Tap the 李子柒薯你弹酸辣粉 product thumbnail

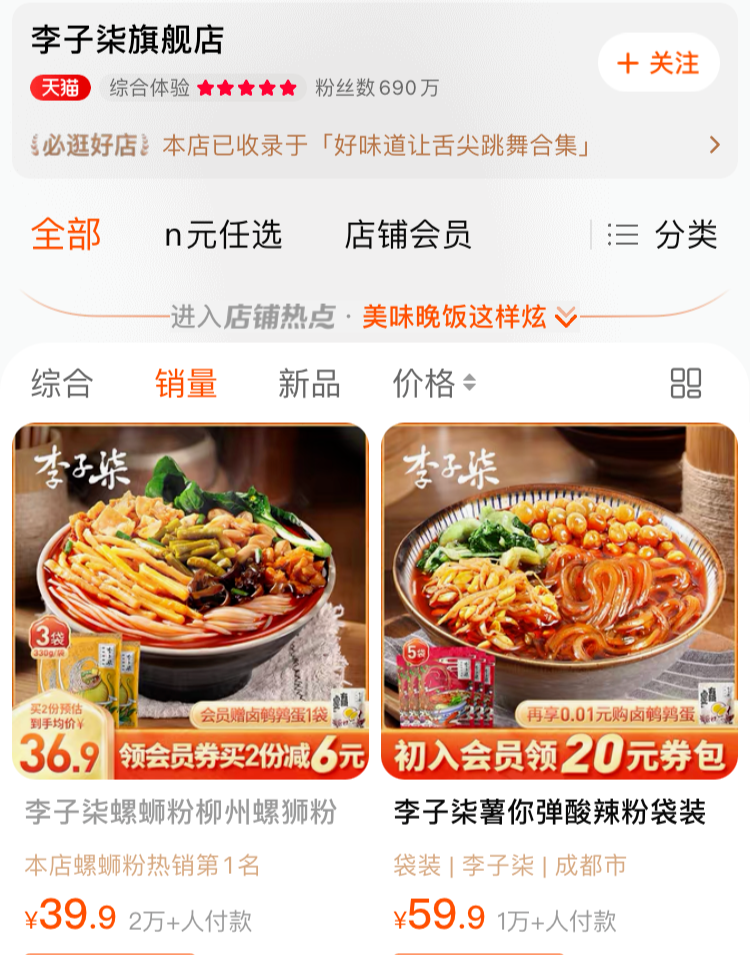561,580
